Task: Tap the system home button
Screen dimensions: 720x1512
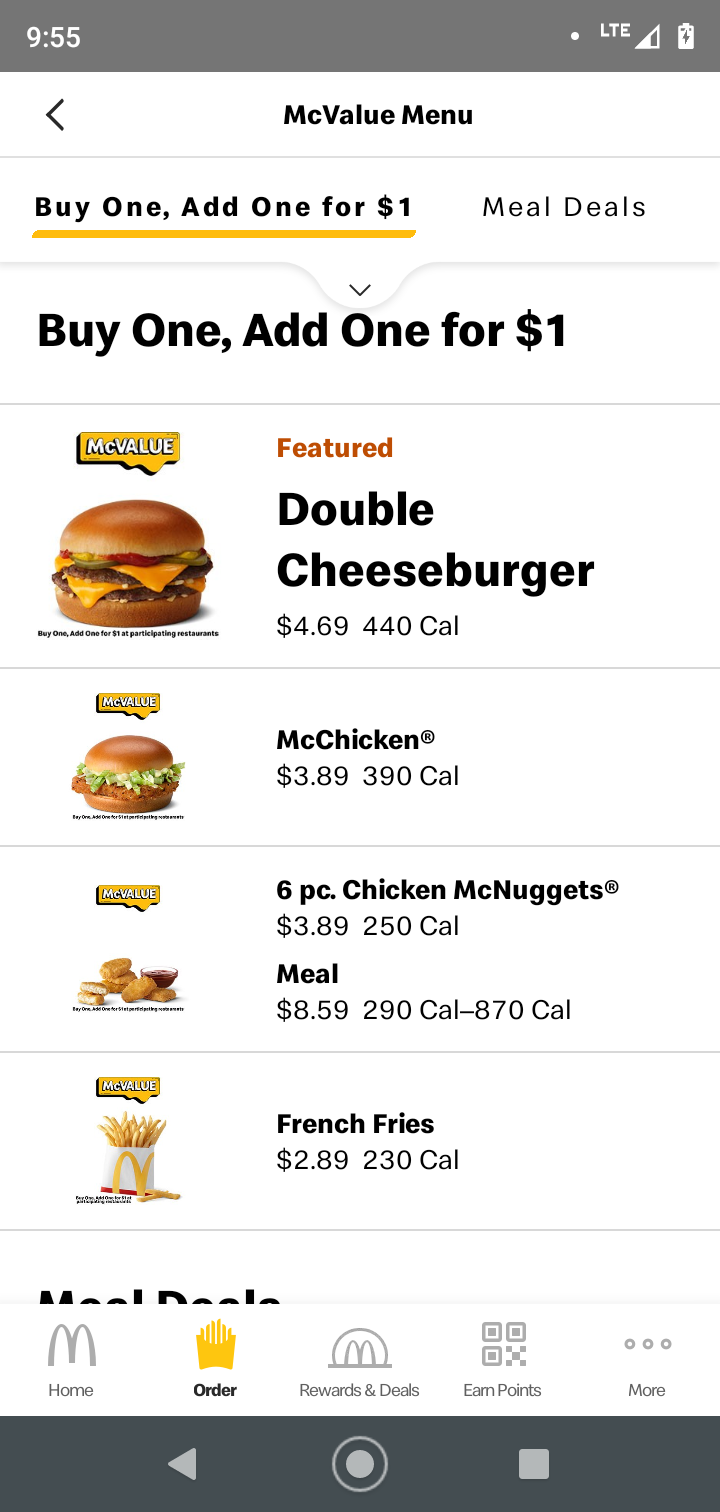Action: (360, 1464)
